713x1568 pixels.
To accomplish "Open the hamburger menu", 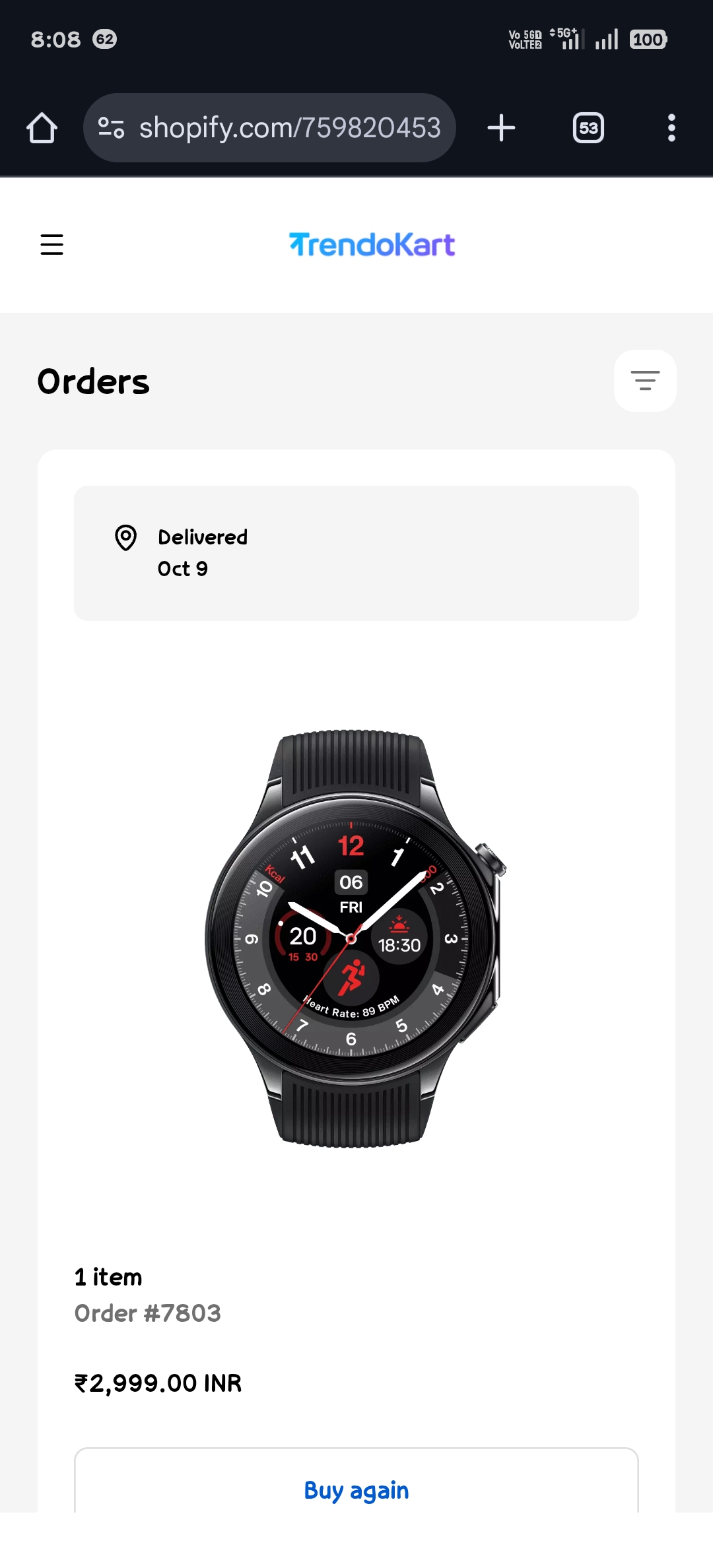I will pyautogui.click(x=51, y=245).
